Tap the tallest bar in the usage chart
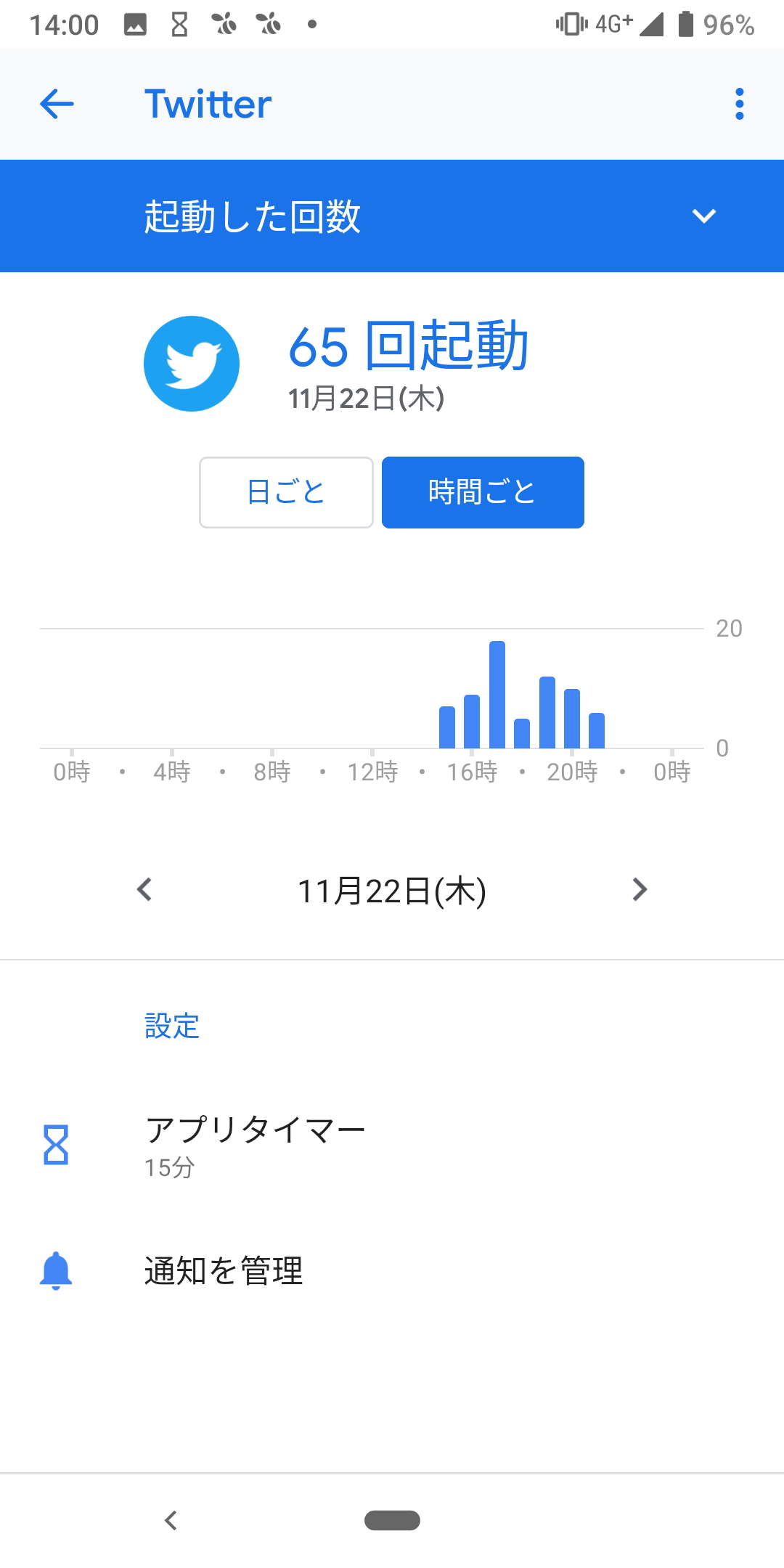 point(497,693)
